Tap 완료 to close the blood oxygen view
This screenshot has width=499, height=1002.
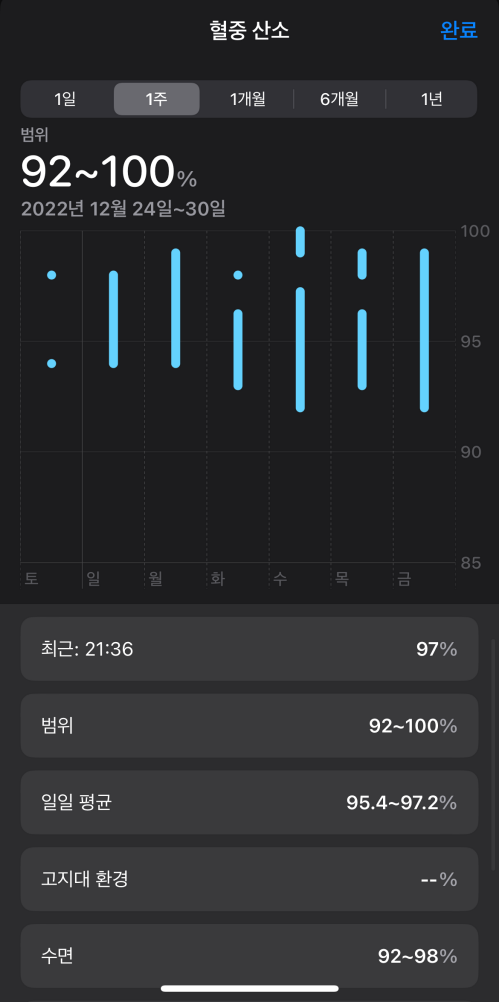(459, 30)
